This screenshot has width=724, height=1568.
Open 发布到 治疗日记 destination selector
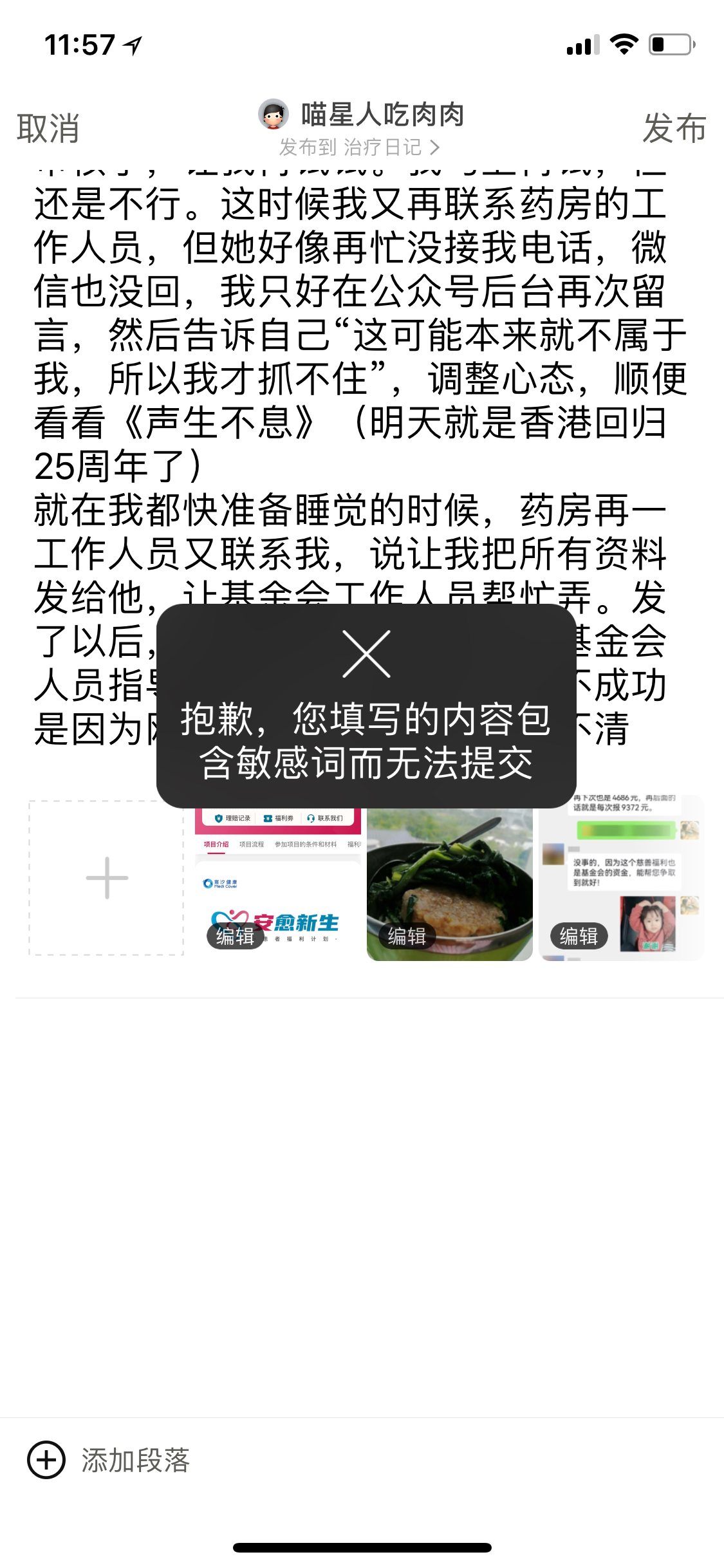[359, 147]
